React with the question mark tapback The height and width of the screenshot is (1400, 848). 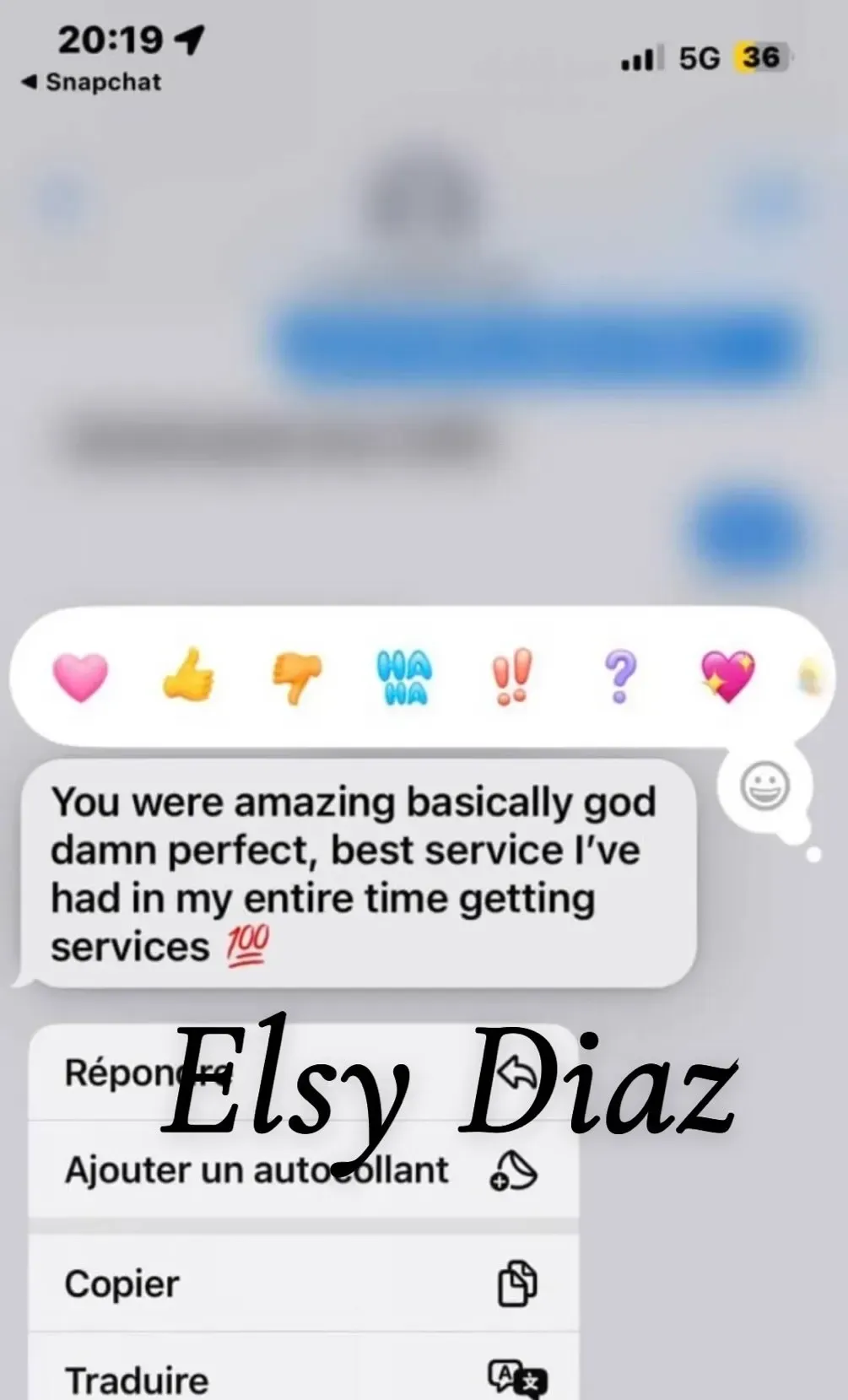point(619,676)
